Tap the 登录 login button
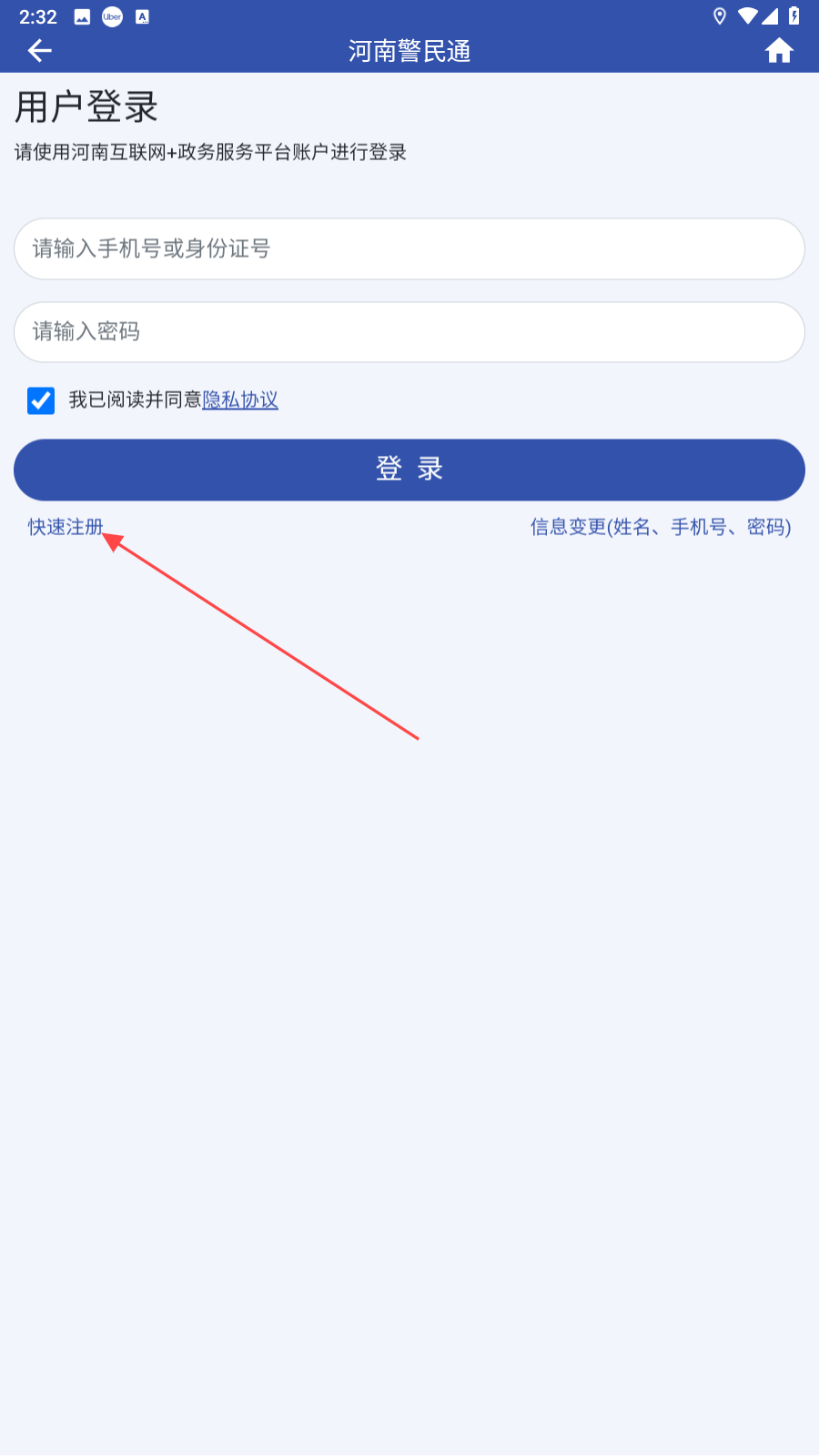The width and height of the screenshot is (819, 1456). click(x=409, y=470)
